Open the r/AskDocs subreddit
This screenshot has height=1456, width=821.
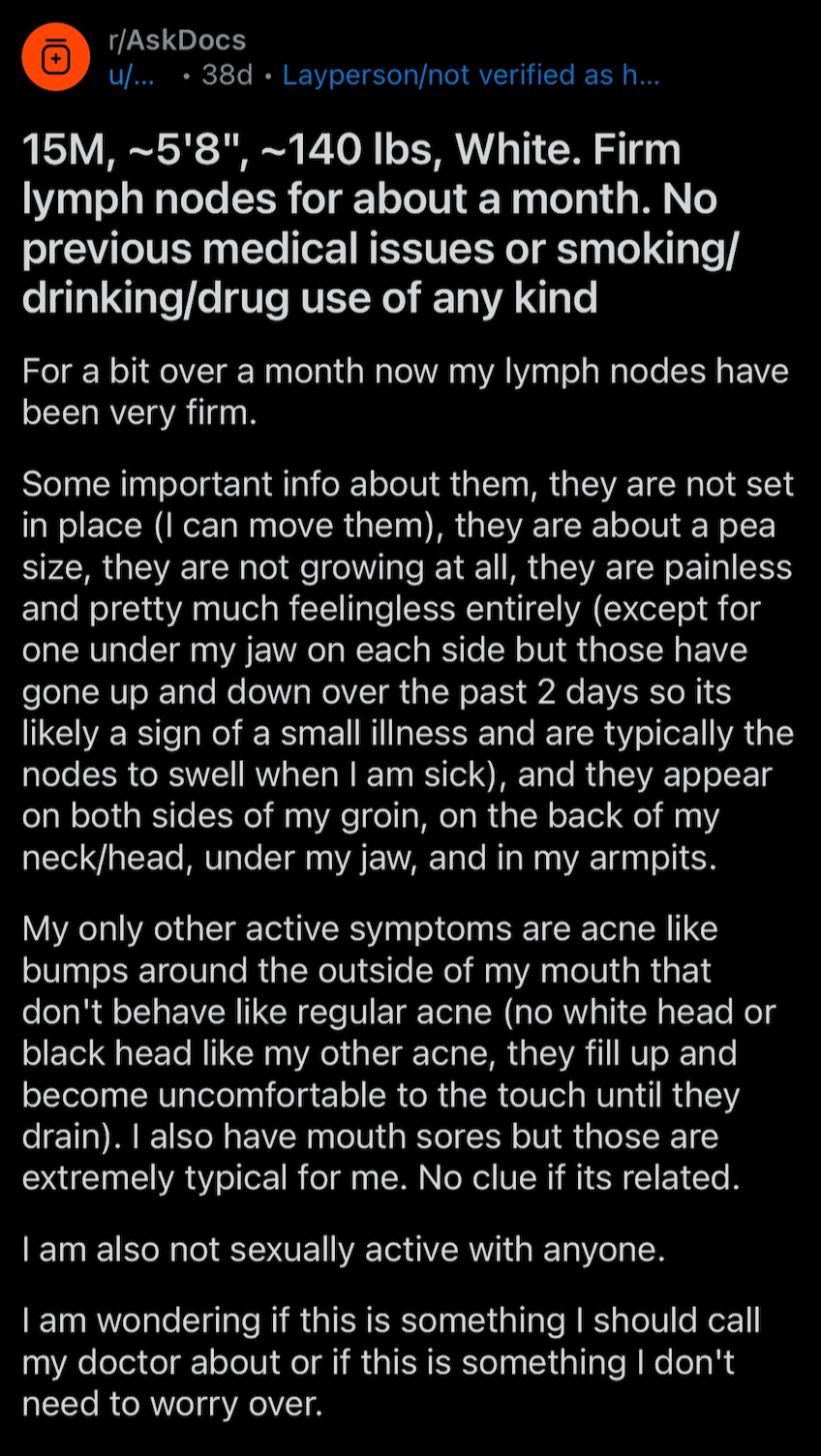point(177,40)
